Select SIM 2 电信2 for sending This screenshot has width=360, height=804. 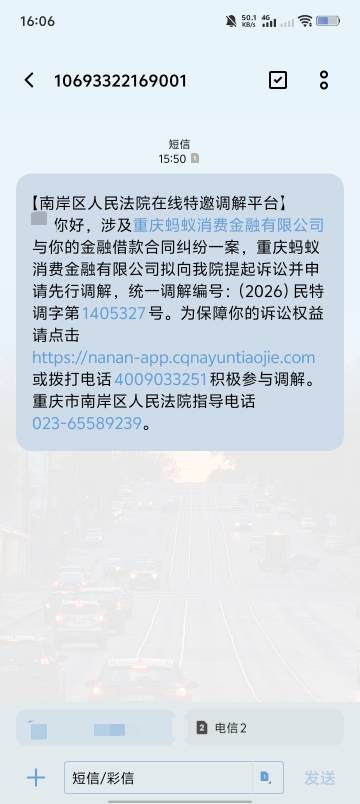coord(264,728)
